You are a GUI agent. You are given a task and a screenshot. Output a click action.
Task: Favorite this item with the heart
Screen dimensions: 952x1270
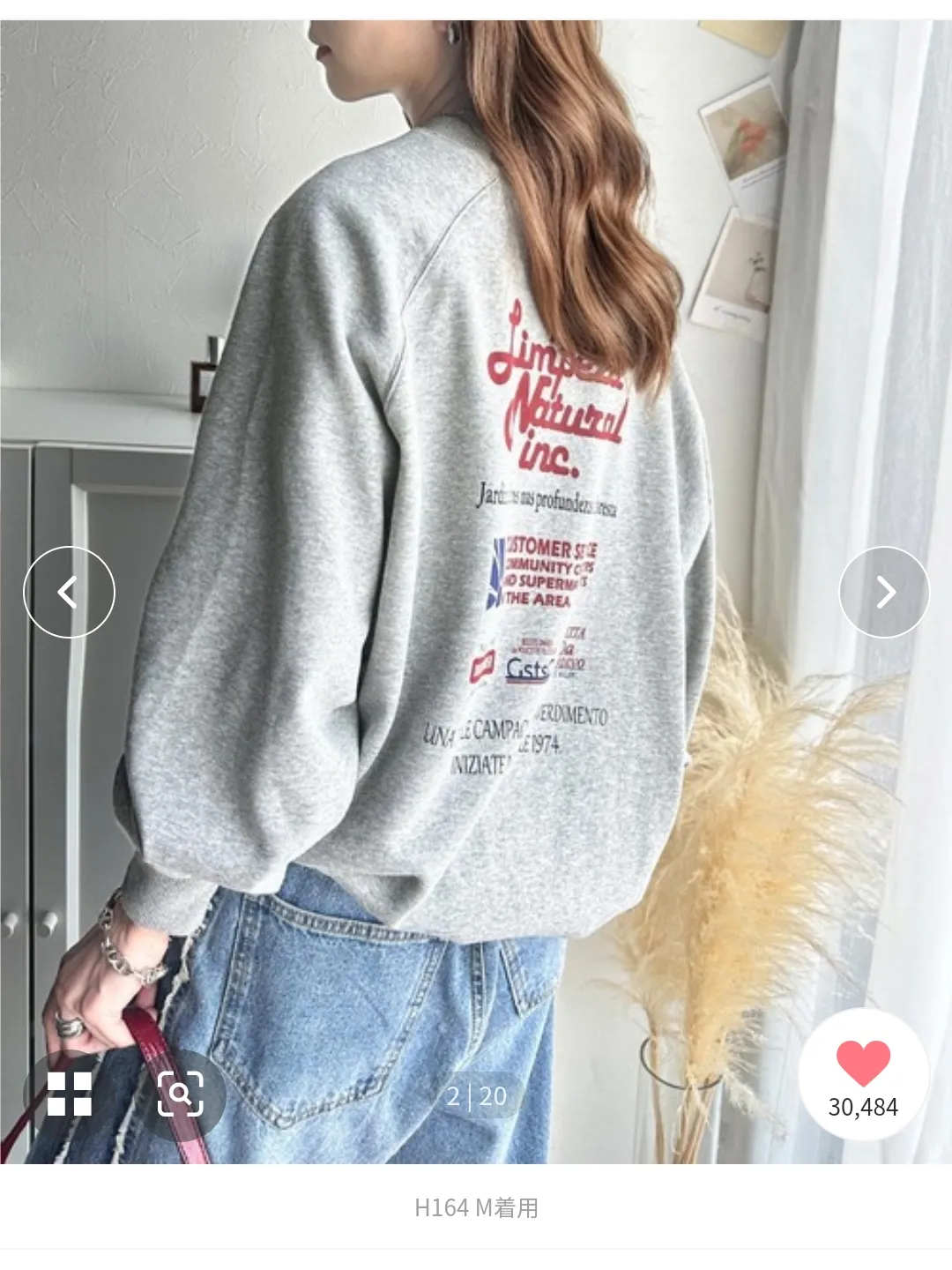point(863,1063)
